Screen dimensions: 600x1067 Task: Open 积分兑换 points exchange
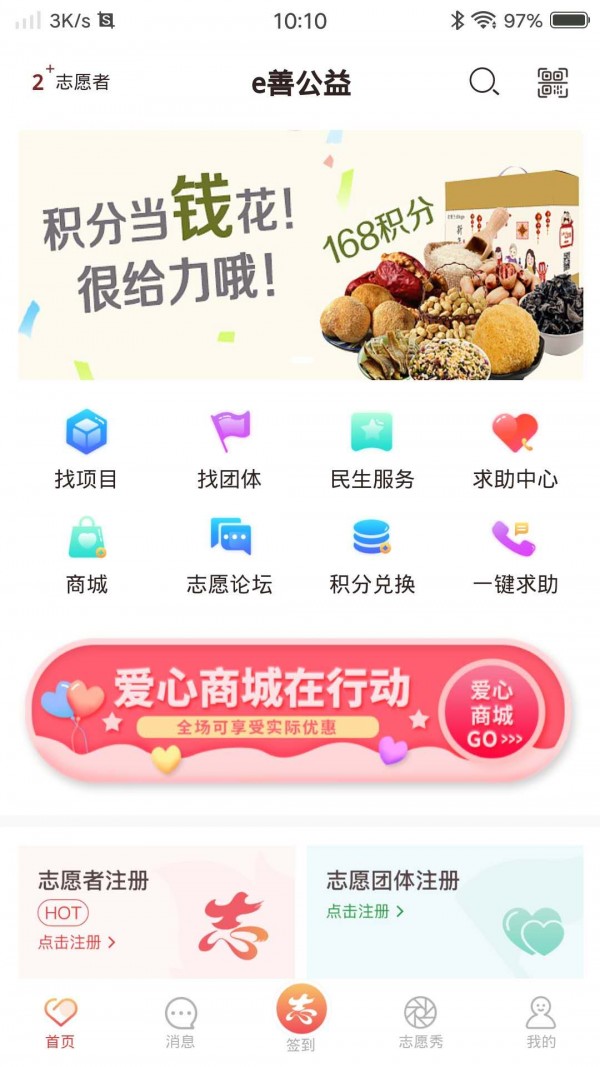click(x=372, y=555)
